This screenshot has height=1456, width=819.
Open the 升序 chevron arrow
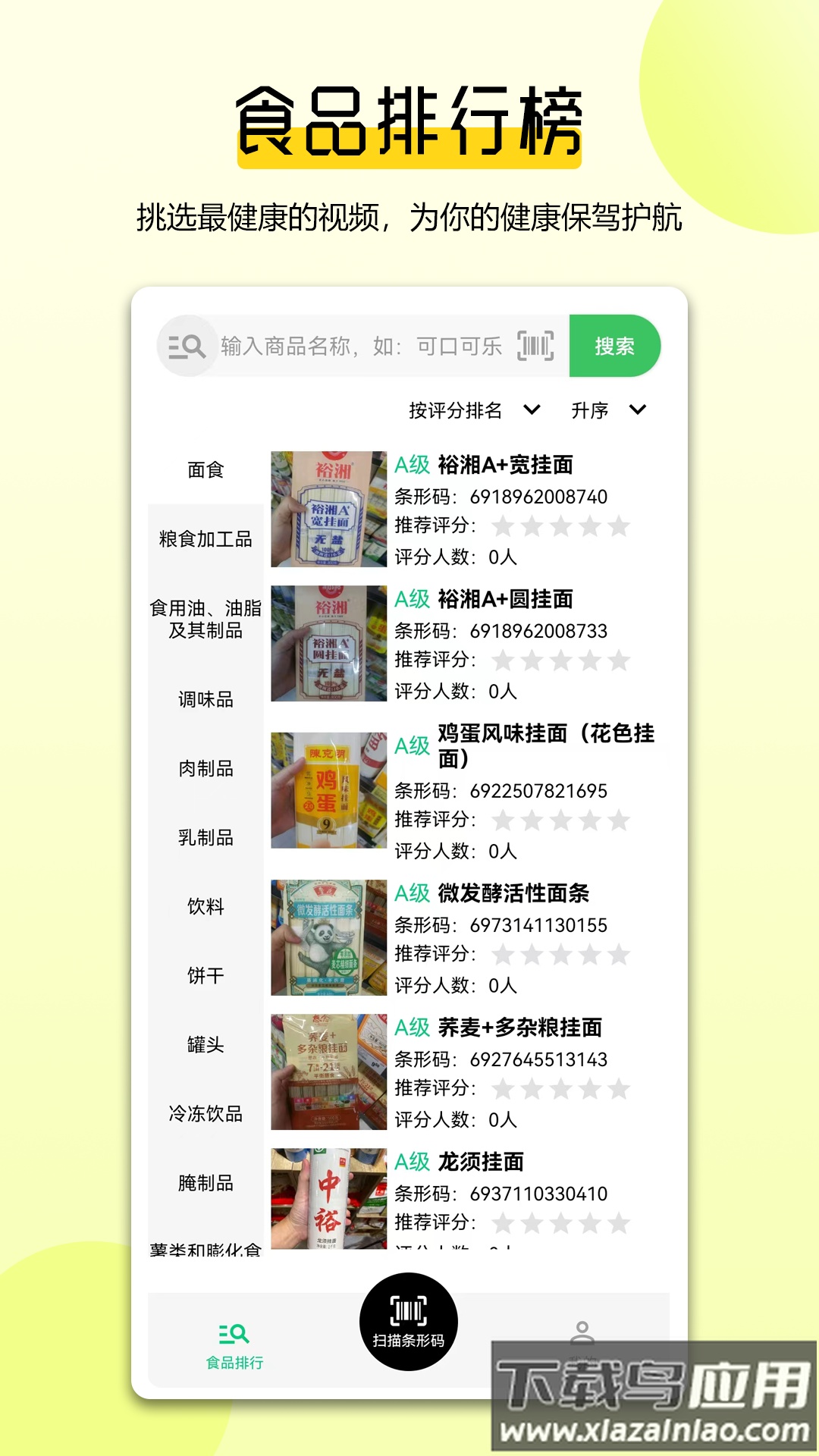(x=637, y=410)
